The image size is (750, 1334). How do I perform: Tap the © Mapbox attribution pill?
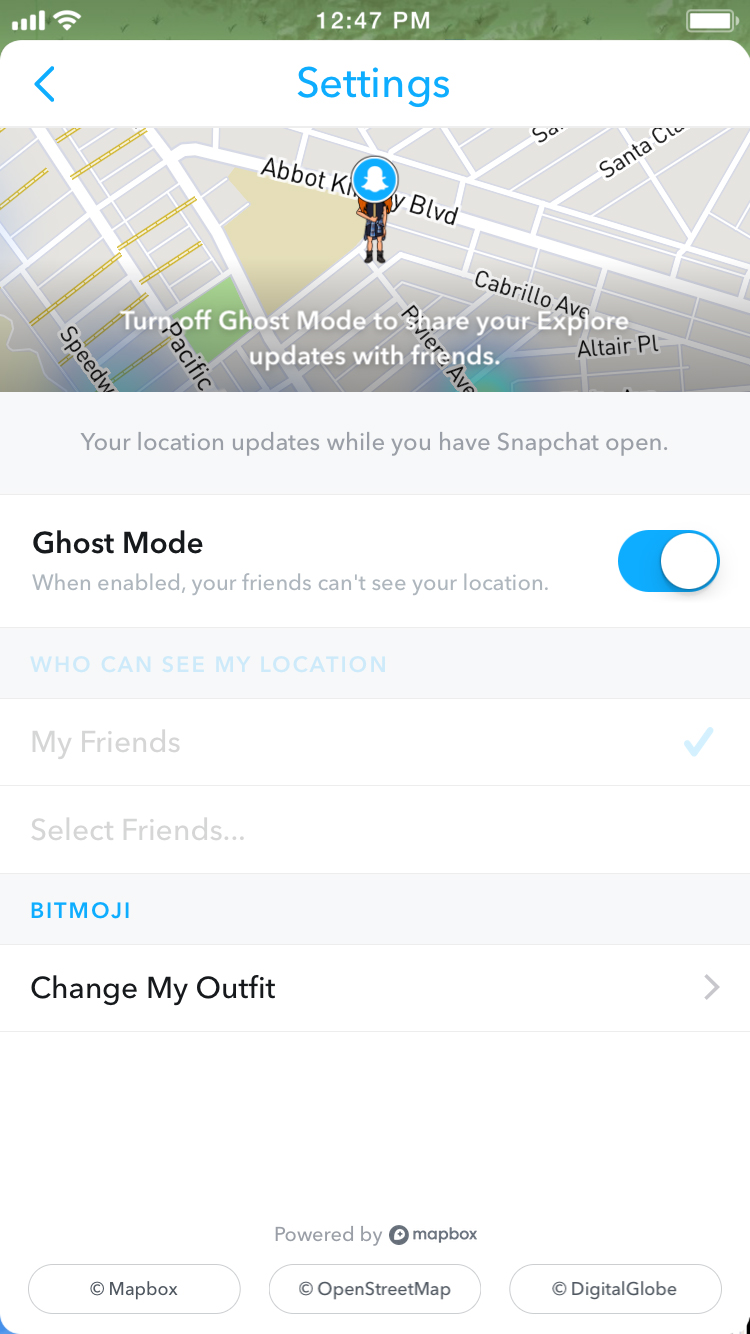click(x=134, y=1289)
